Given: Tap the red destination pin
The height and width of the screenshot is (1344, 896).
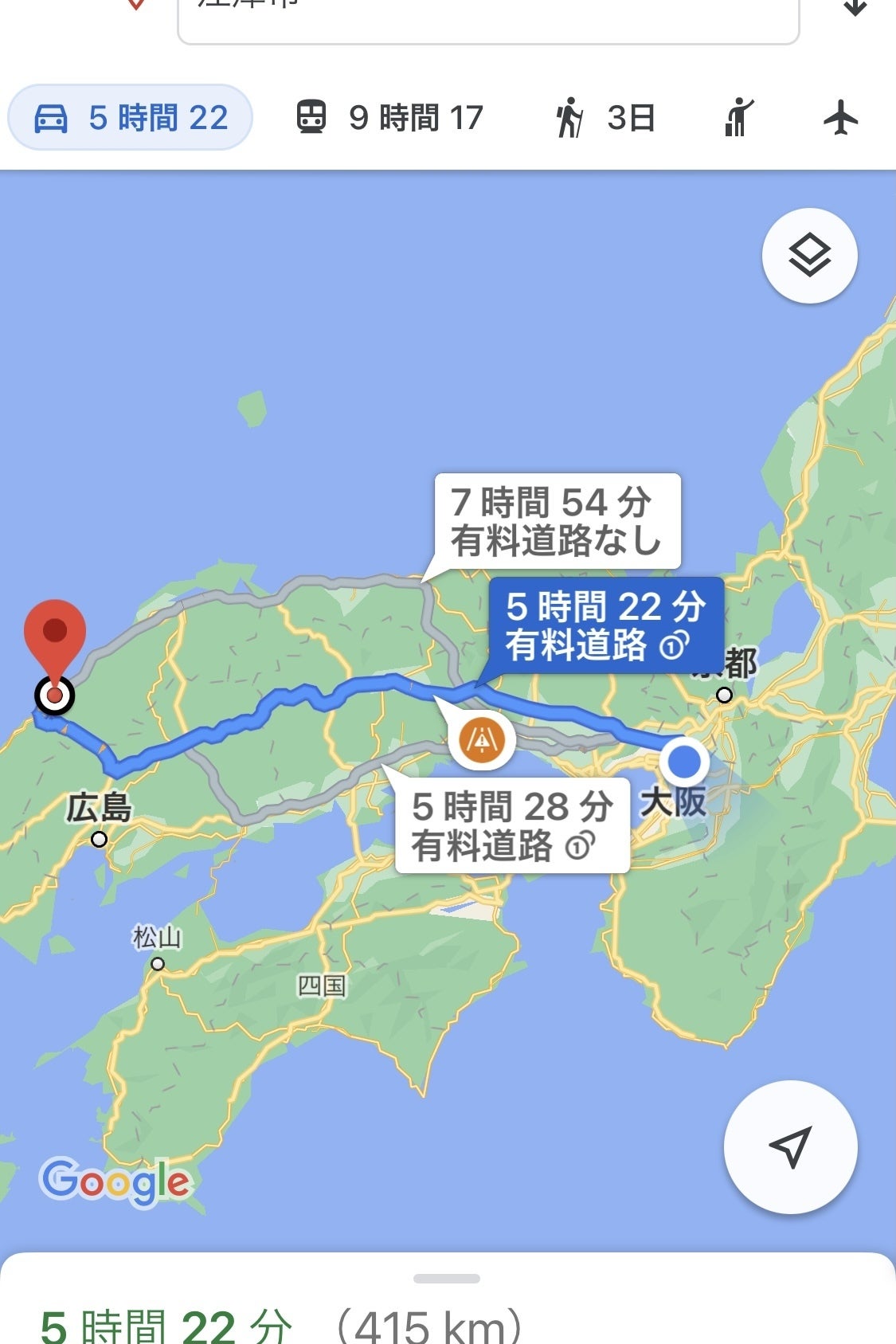Looking at the screenshot, I should [54, 637].
